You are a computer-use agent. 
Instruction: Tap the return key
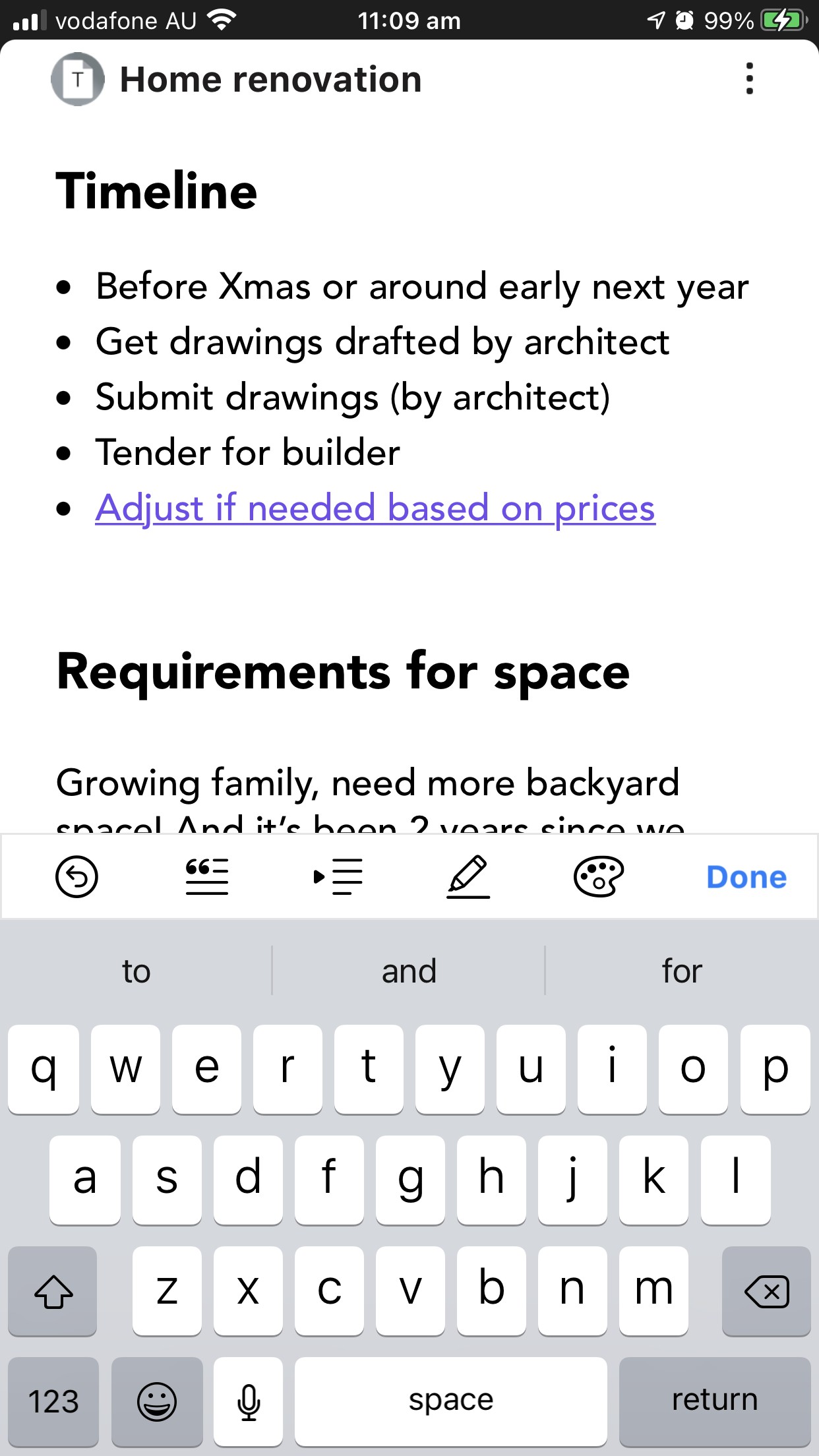coord(715,1401)
